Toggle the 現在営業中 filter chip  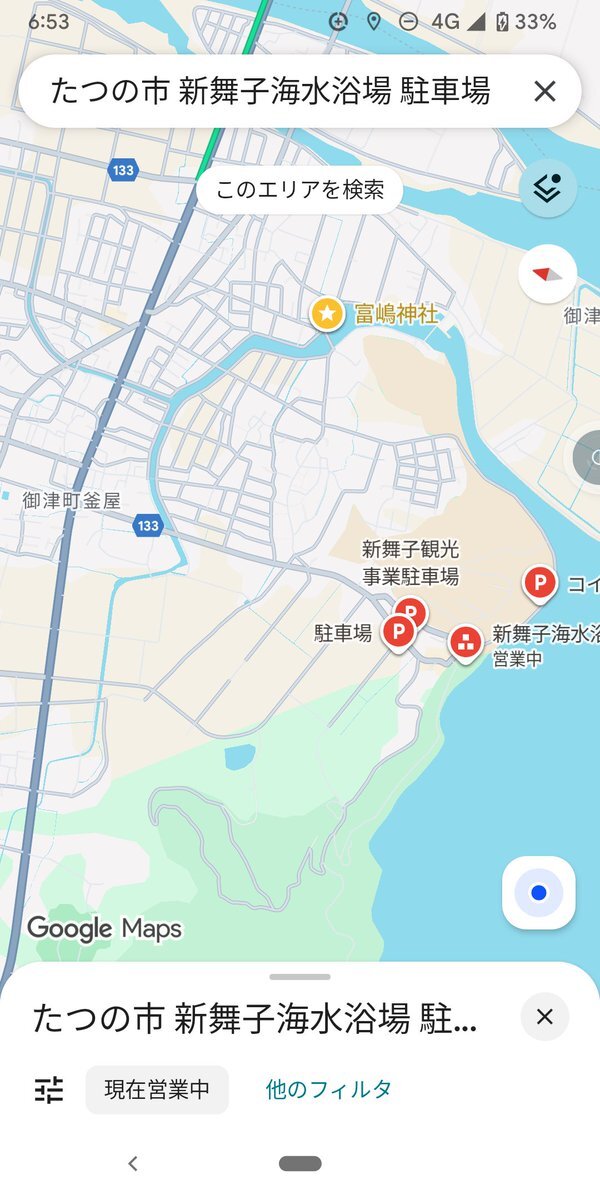tap(157, 1089)
